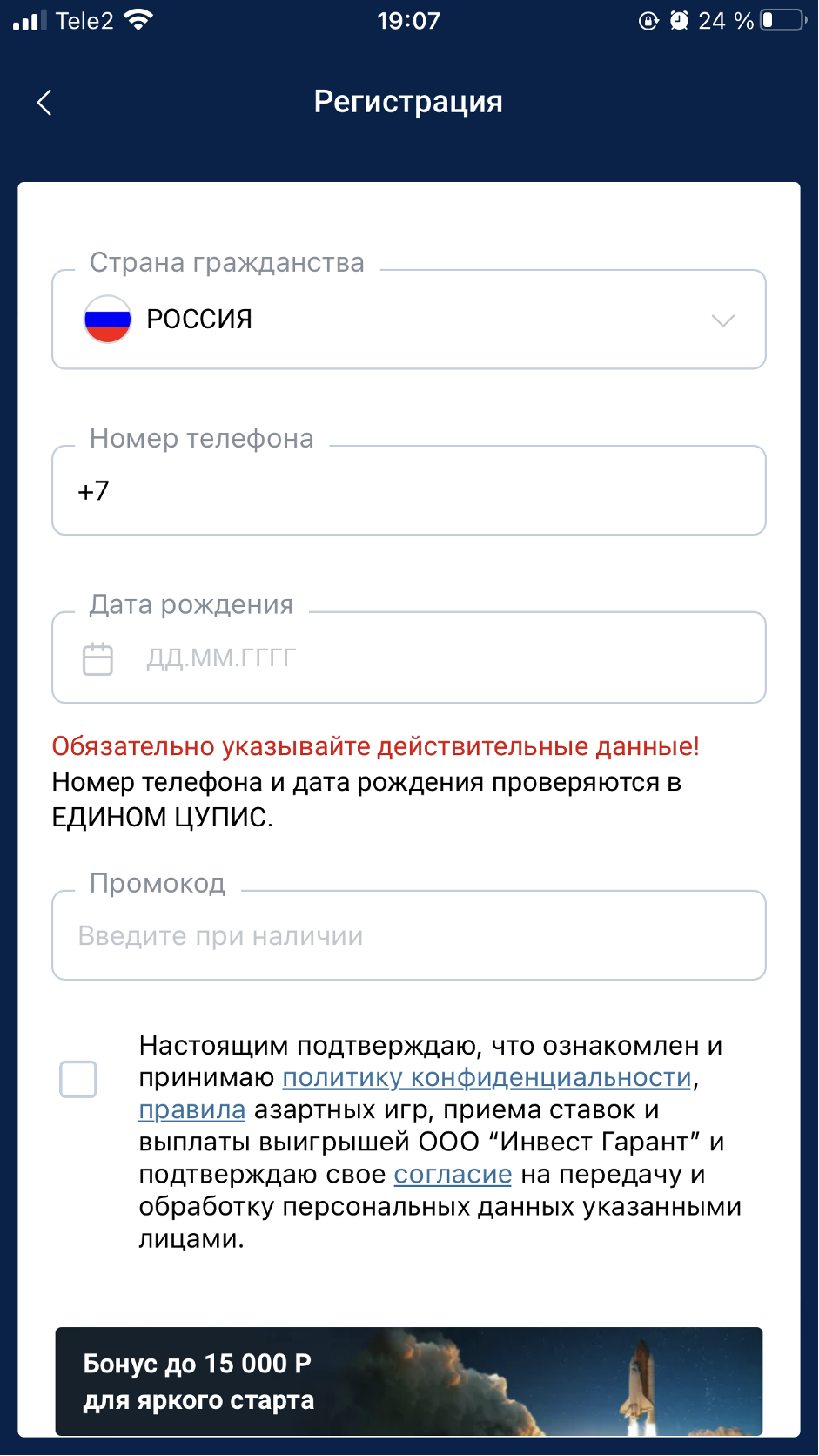Go back from the Регистрация screen
The width and height of the screenshot is (819, 1456).
tap(44, 103)
